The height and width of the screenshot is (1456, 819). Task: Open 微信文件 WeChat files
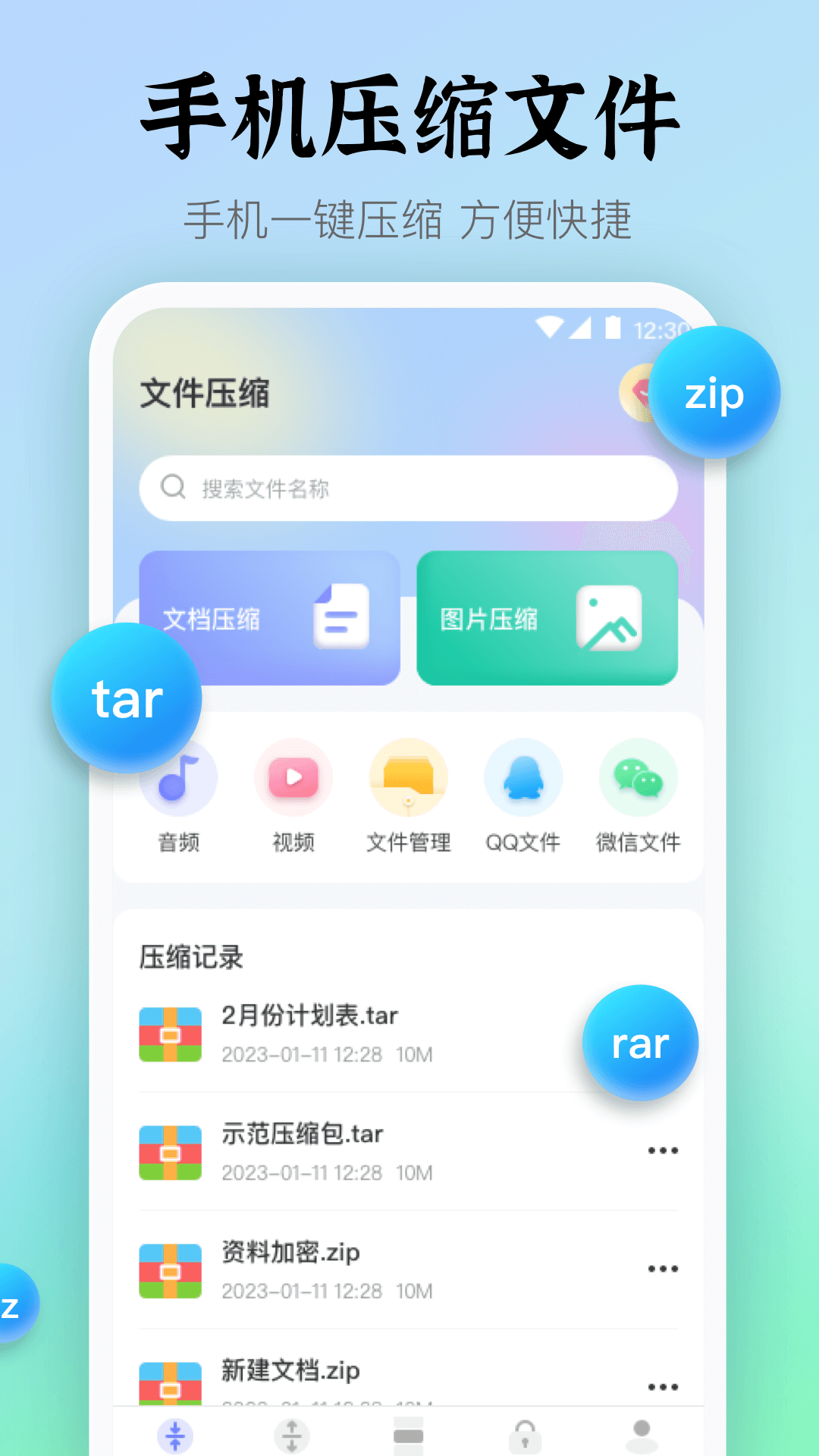[x=638, y=778]
